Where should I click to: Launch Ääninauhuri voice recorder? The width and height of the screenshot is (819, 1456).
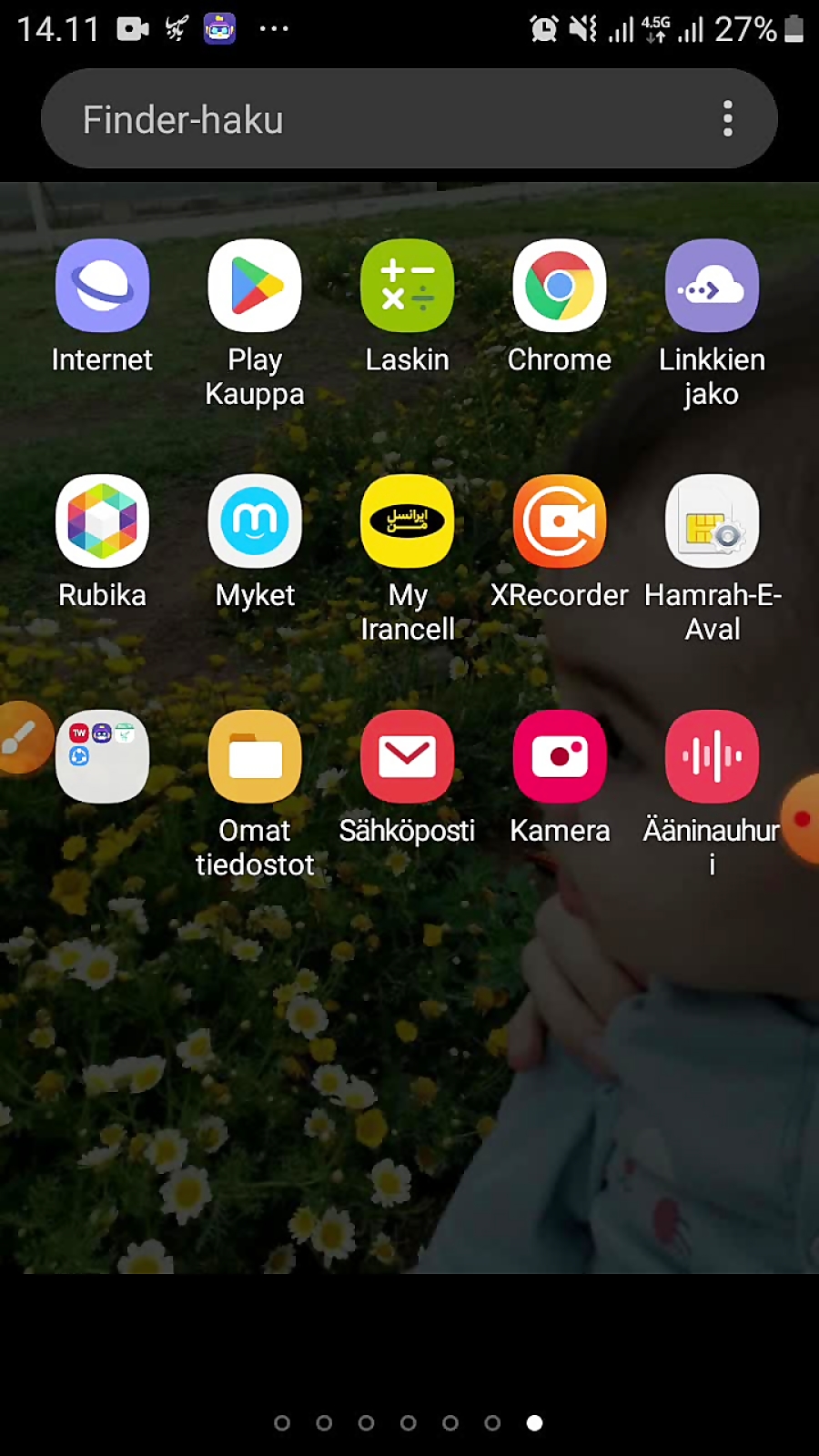[712, 756]
